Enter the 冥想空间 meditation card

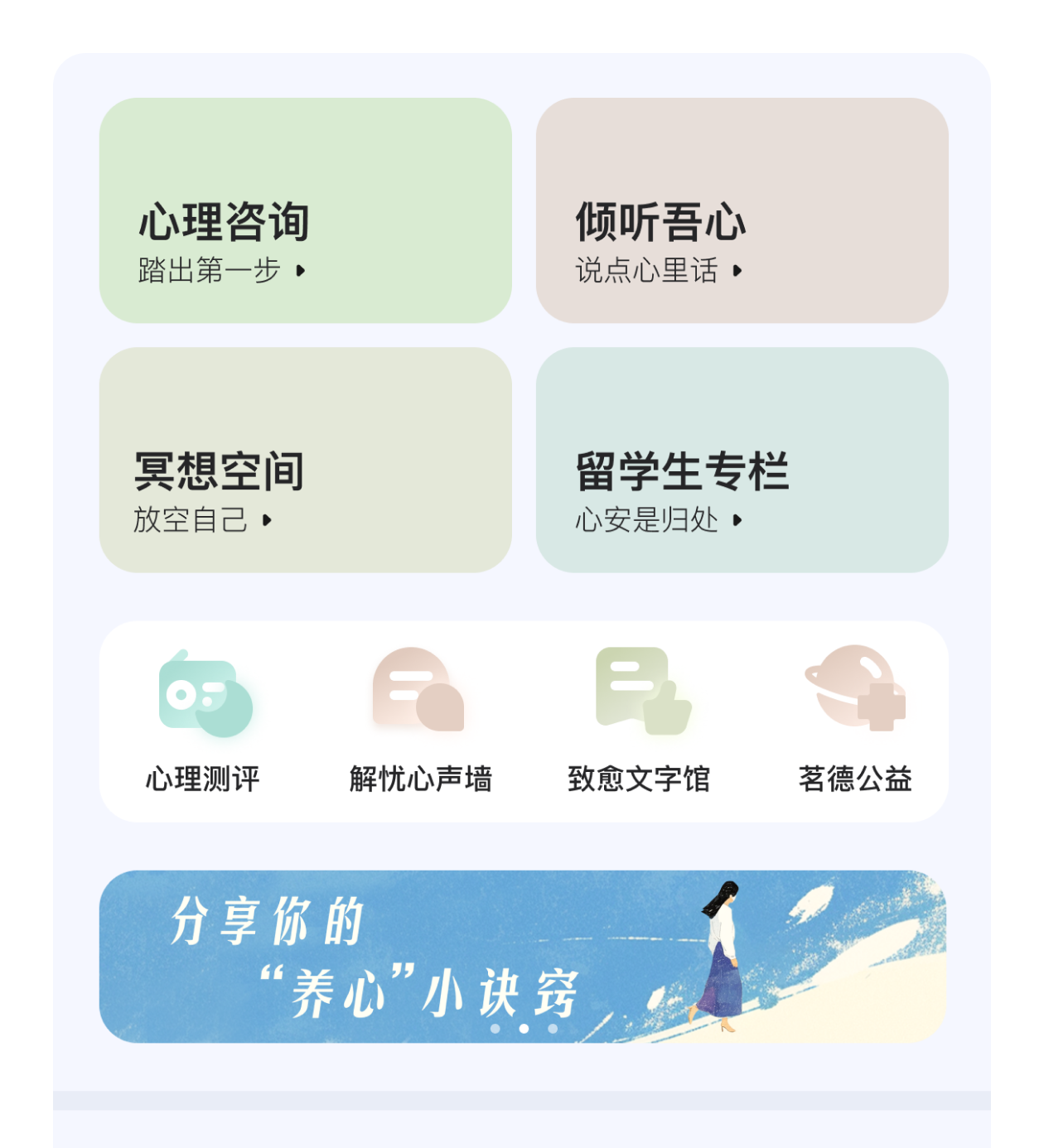[x=305, y=460]
